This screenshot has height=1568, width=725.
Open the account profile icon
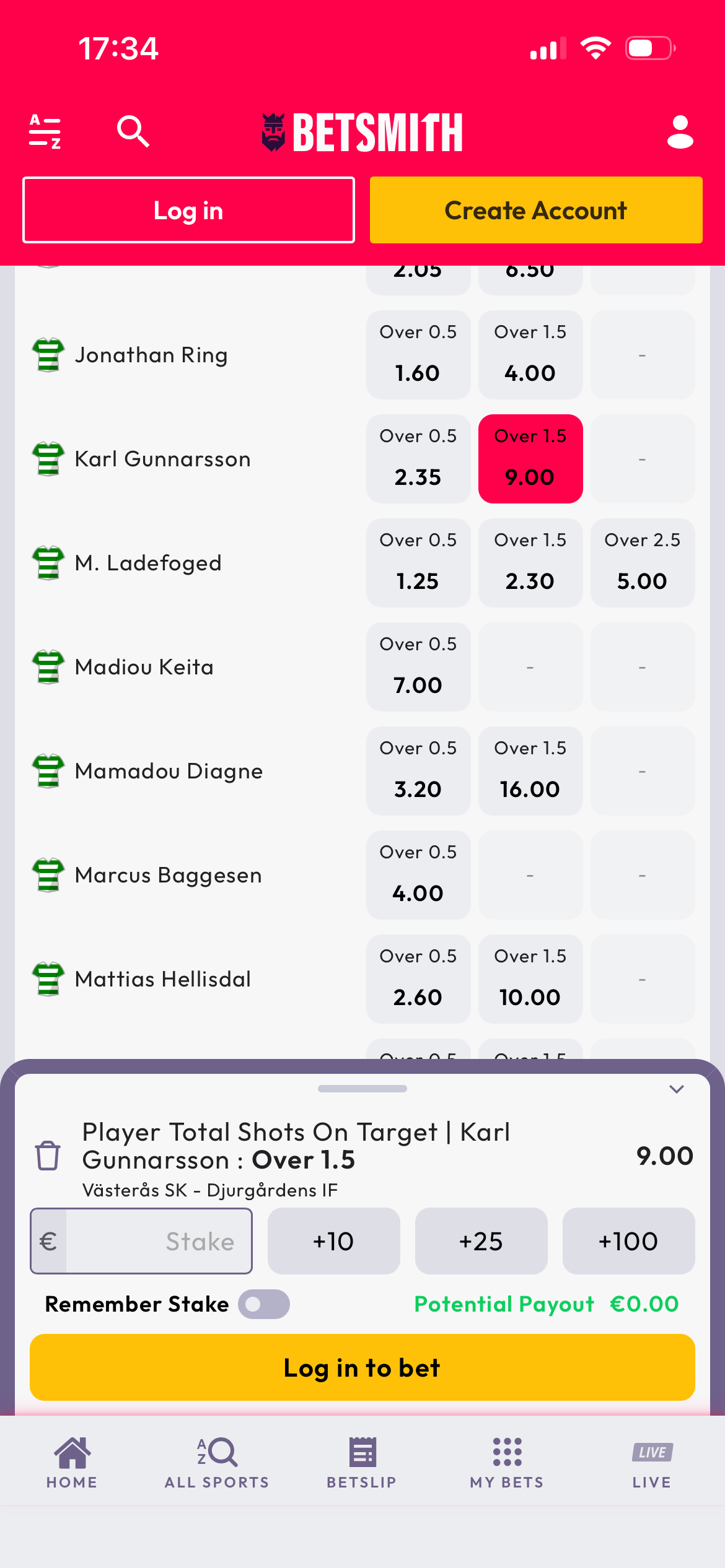click(680, 132)
